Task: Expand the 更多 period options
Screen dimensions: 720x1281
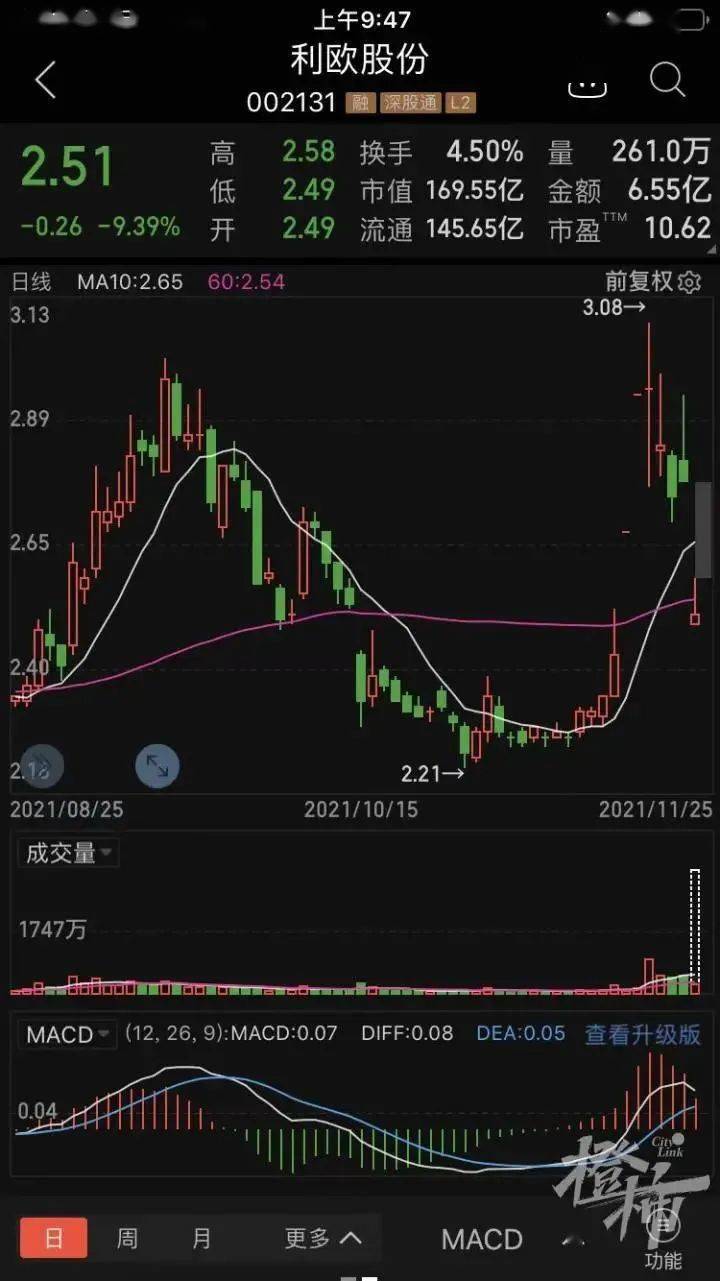Action: (x=322, y=1239)
